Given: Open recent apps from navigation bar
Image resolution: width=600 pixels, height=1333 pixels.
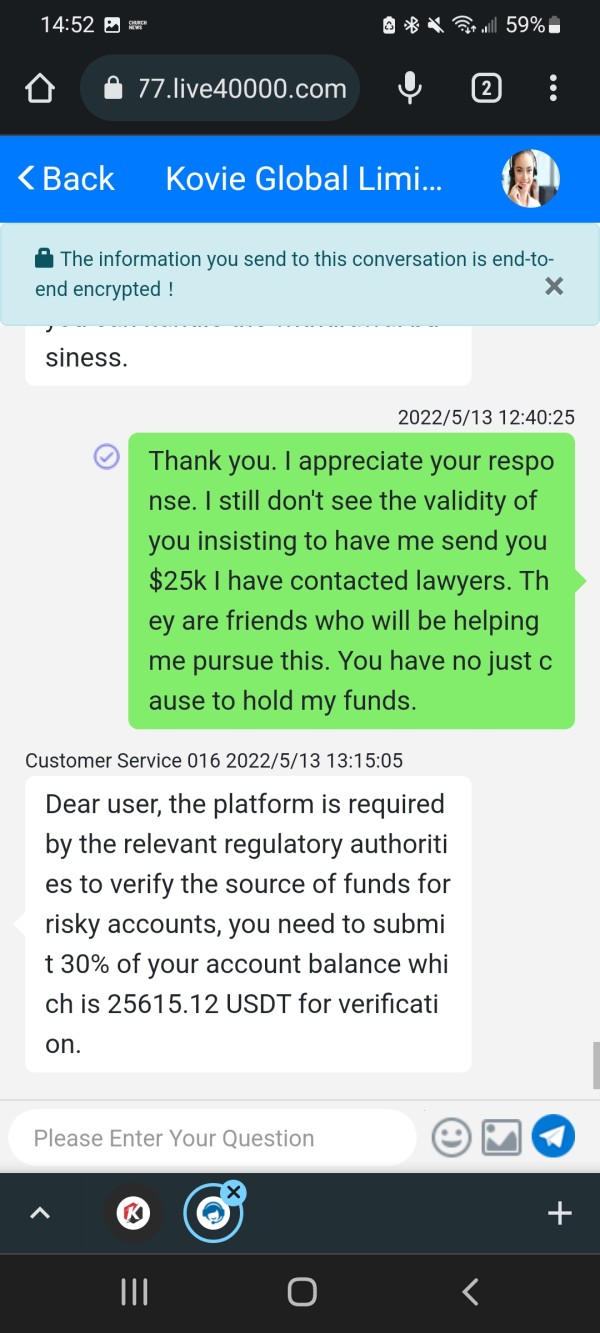Looking at the screenshot, I should (x=134, y=1292).
